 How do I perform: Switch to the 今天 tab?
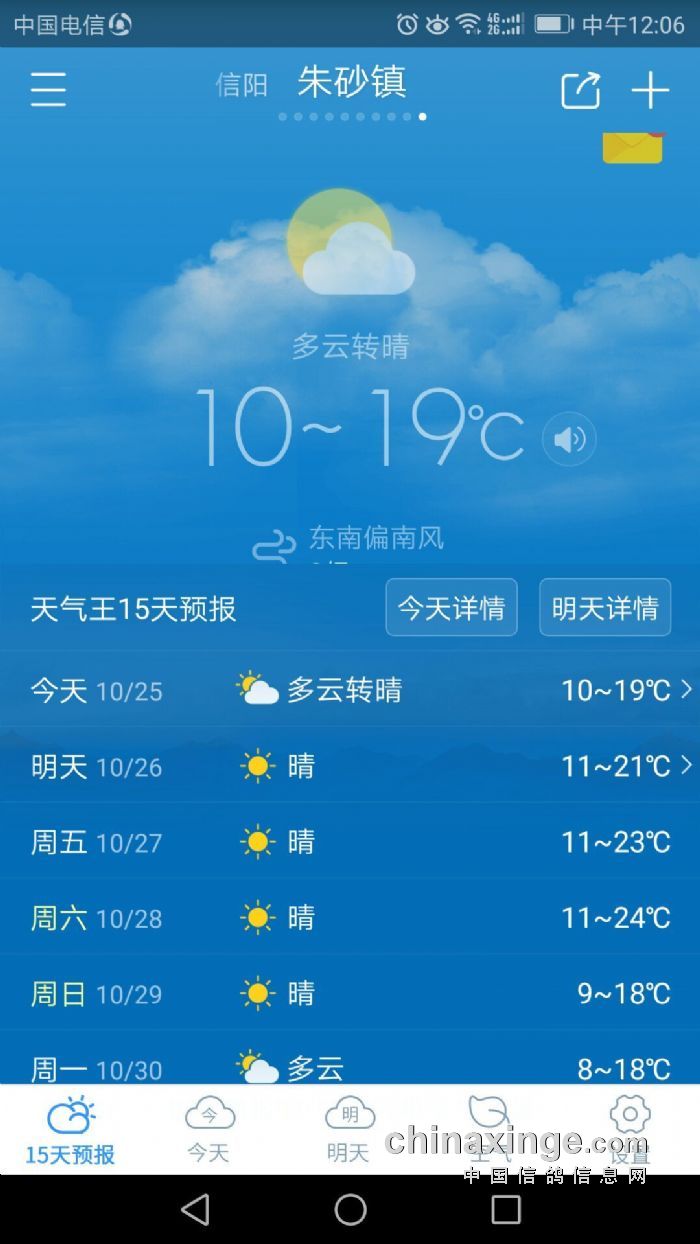[x=209, y=1130]
